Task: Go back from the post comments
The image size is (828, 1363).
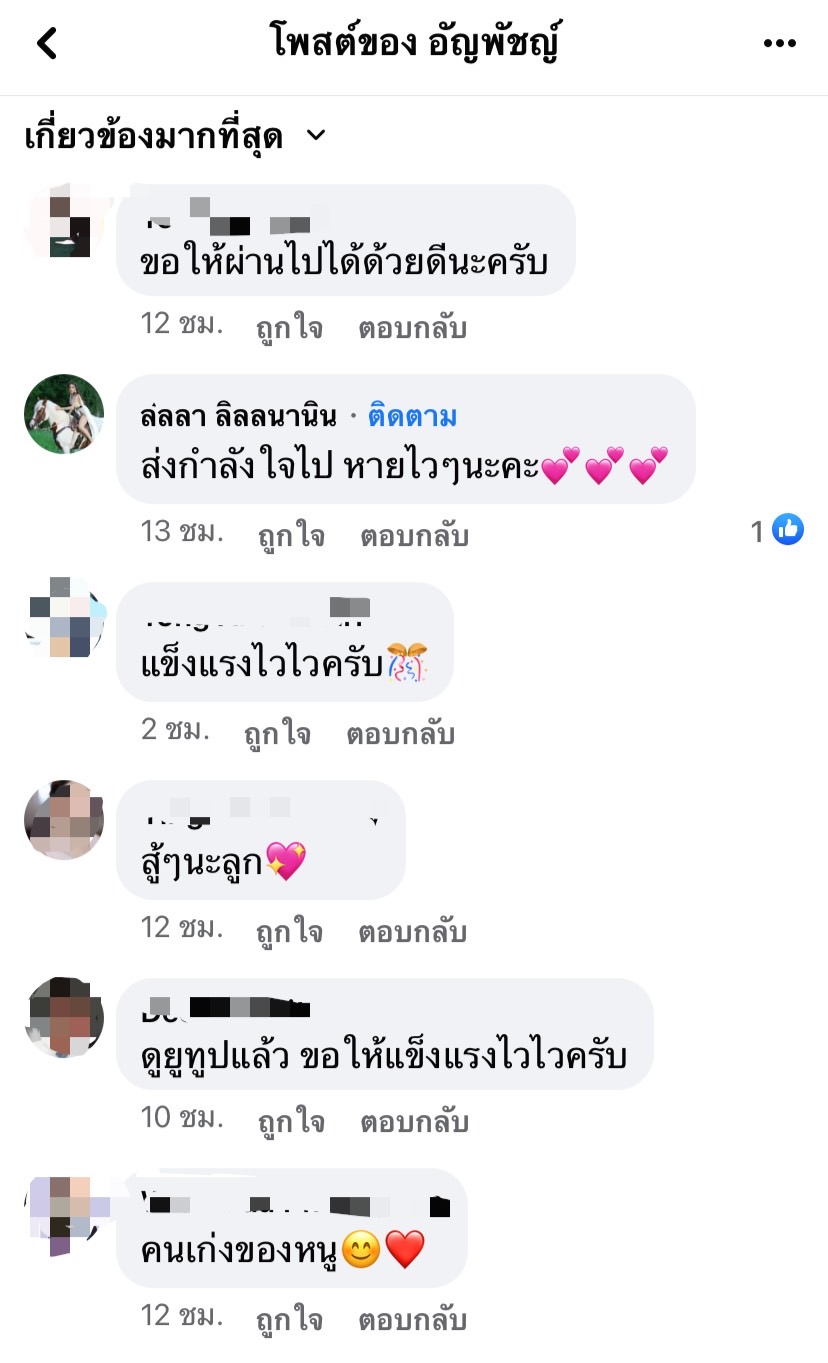Action: 47,43
